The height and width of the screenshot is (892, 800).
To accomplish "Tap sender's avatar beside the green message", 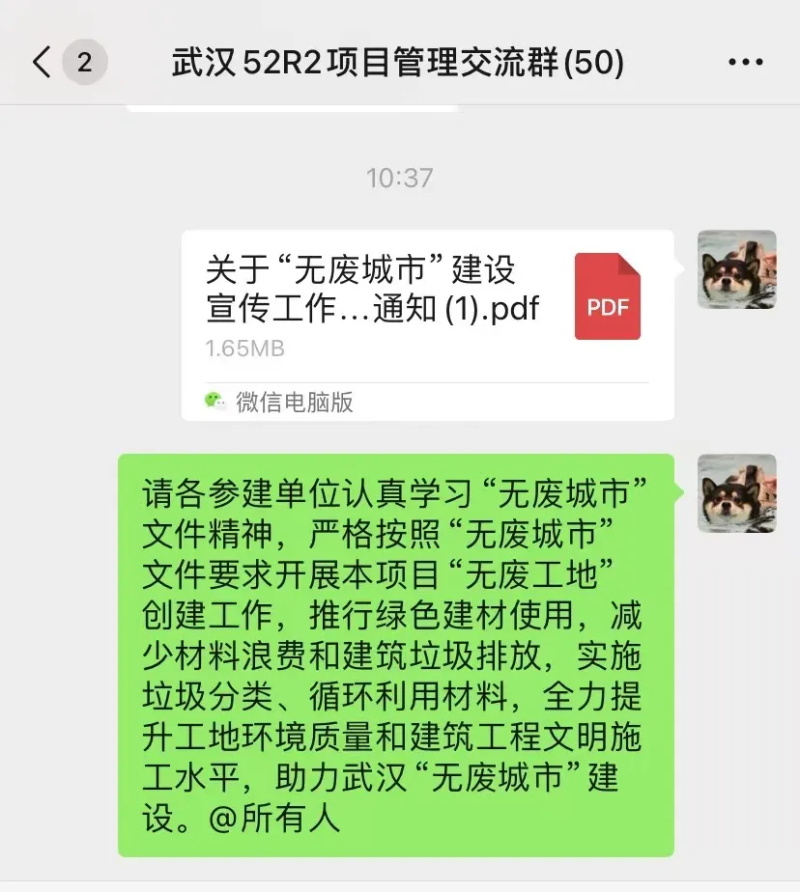I will pyautogui.click(x=736, y=493).
